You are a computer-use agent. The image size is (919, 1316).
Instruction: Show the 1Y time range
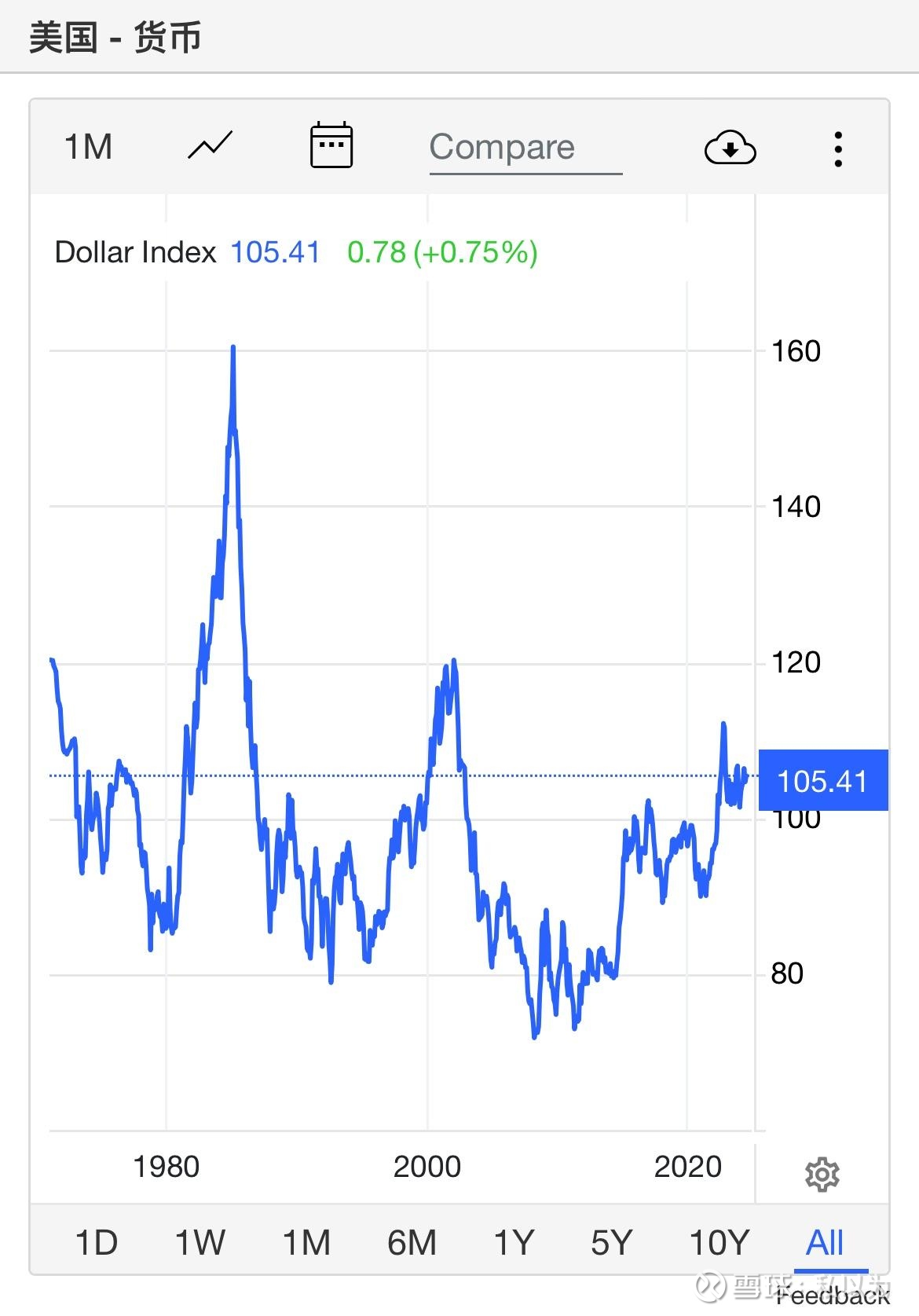tap(514, 1243)
